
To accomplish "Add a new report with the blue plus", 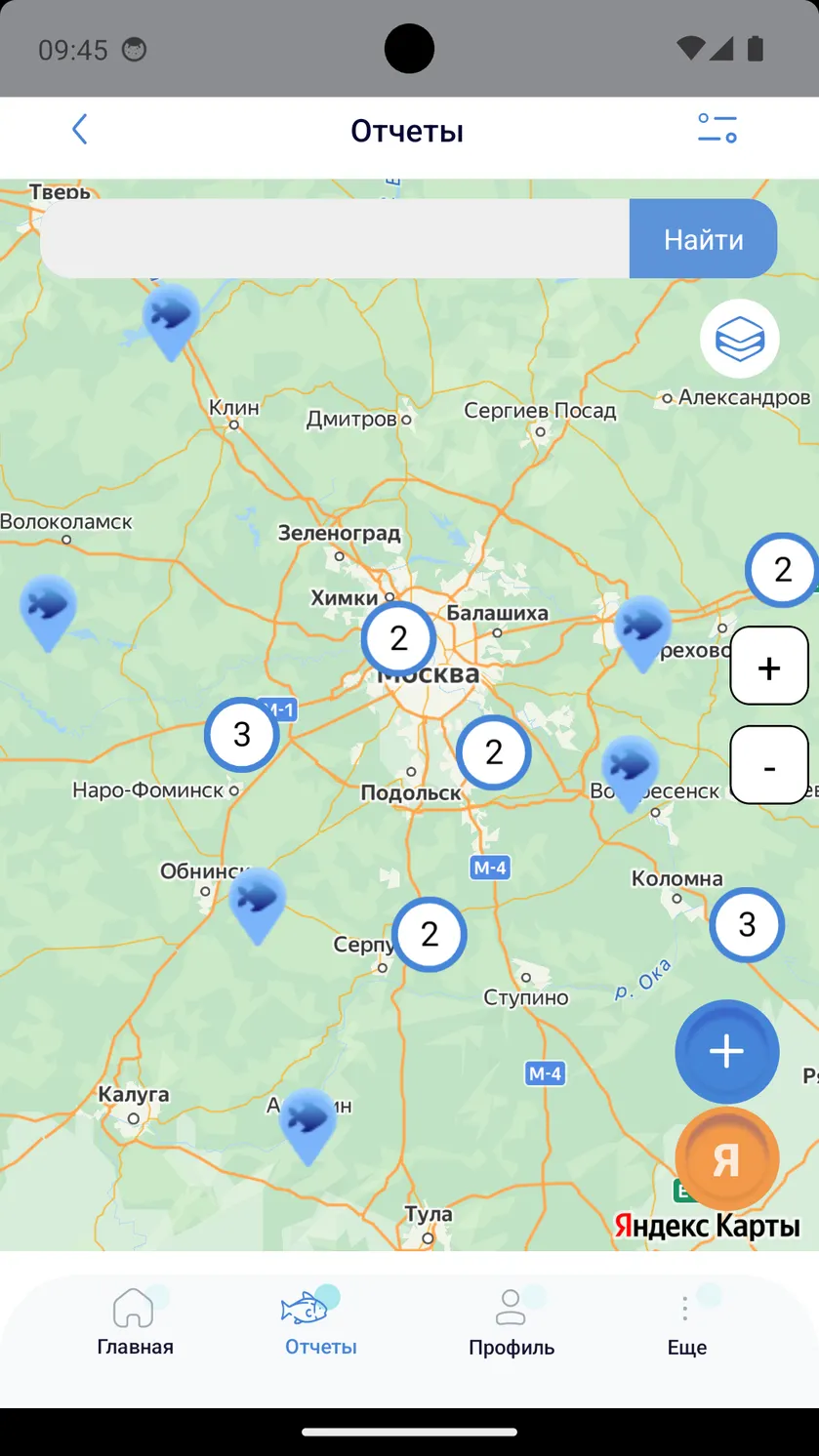I will pos(727,1052).
